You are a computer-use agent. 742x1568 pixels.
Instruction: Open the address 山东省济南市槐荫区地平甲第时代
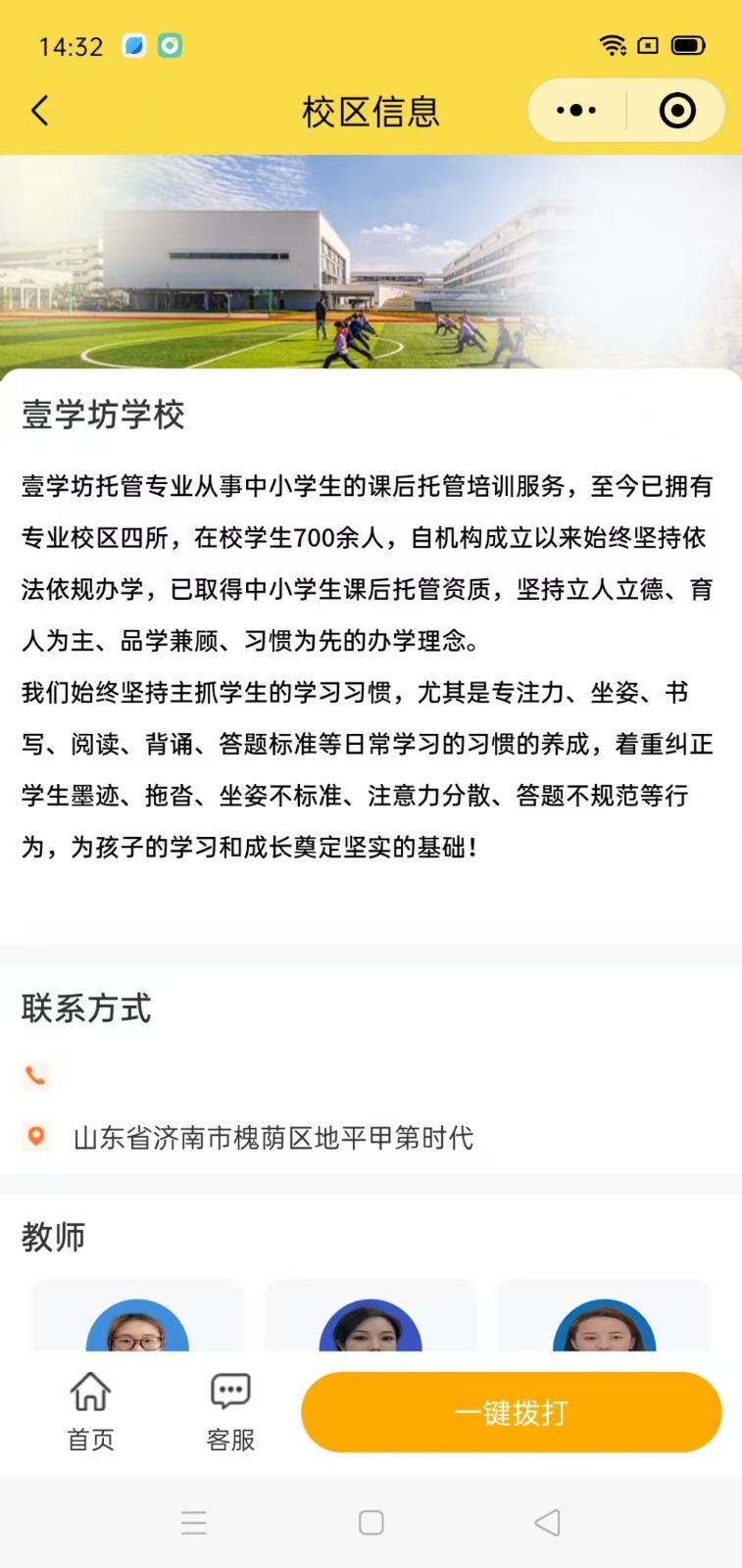[273, 1138]
